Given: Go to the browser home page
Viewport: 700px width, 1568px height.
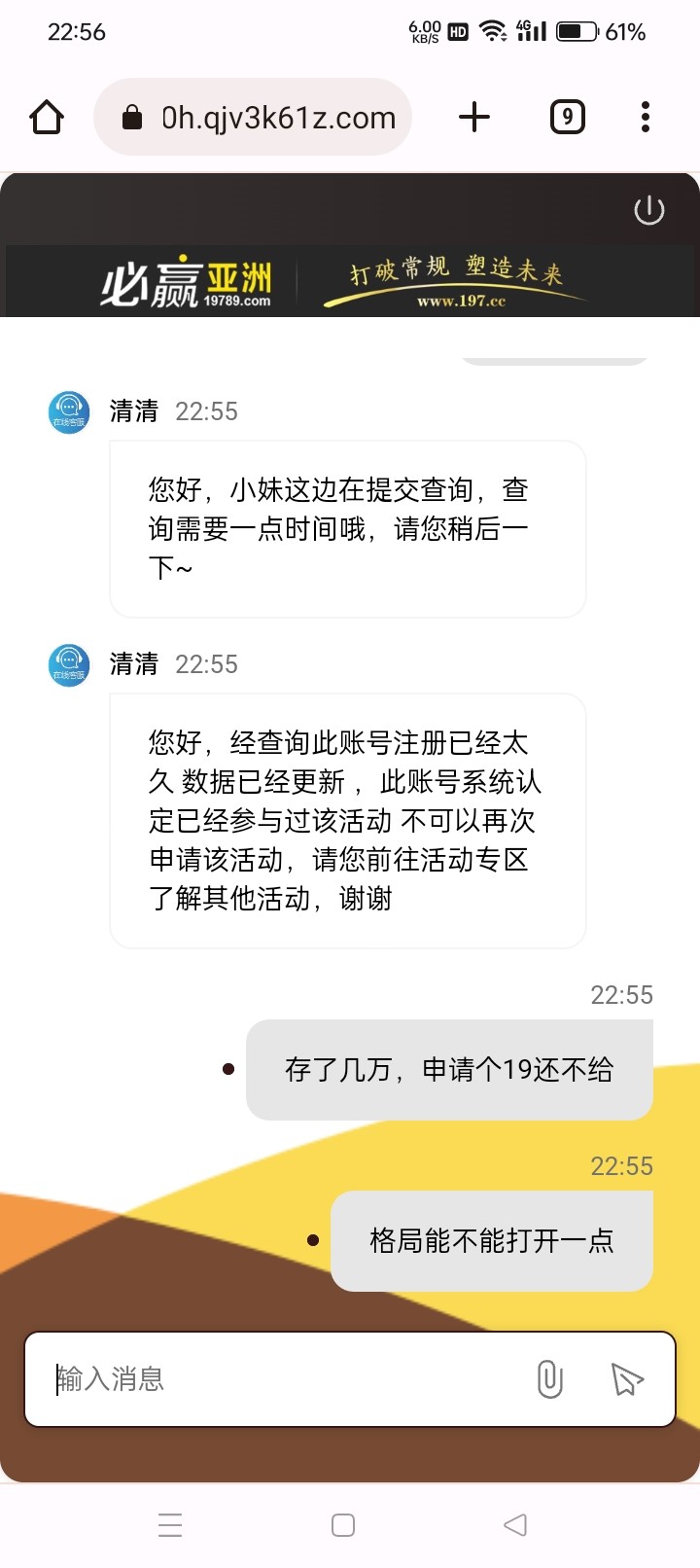Looking at the screenshot, I should [x=47, y=118].
